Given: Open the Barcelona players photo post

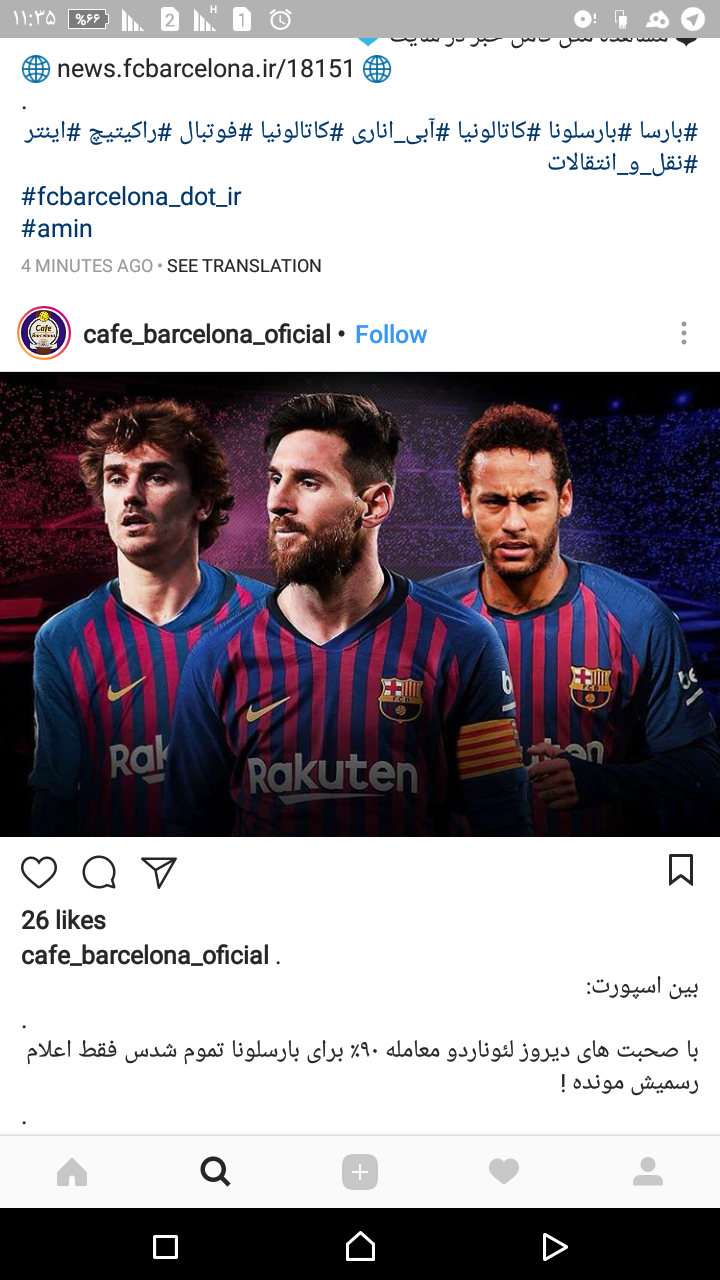Looking at the screenshot, I should (x=360, y=604).
